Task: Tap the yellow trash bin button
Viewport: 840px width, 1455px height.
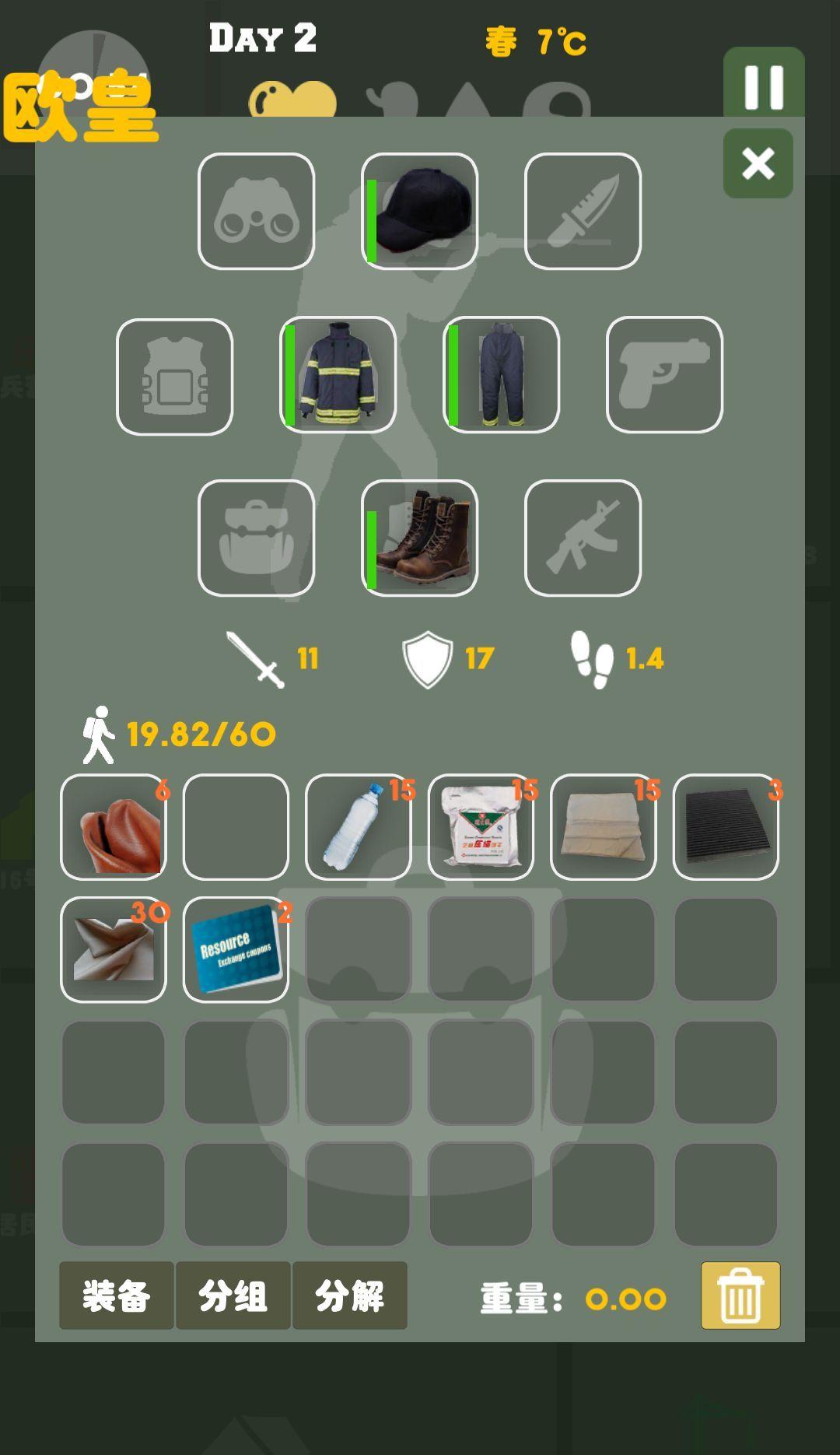Action: point(740,1295)
